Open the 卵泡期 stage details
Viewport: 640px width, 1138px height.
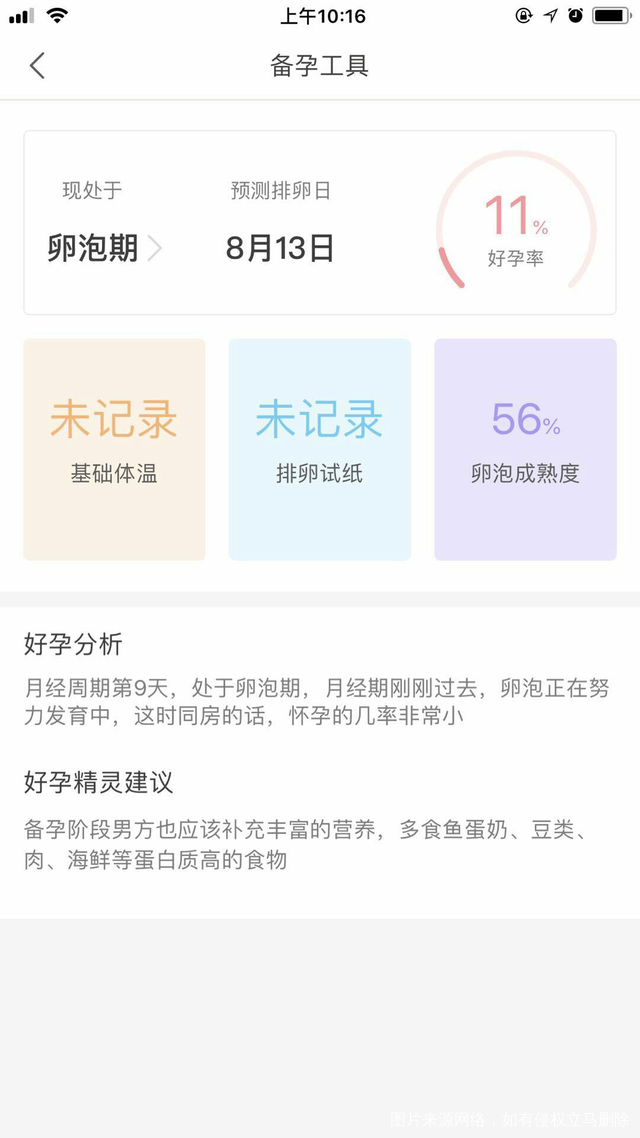(104, 249)
